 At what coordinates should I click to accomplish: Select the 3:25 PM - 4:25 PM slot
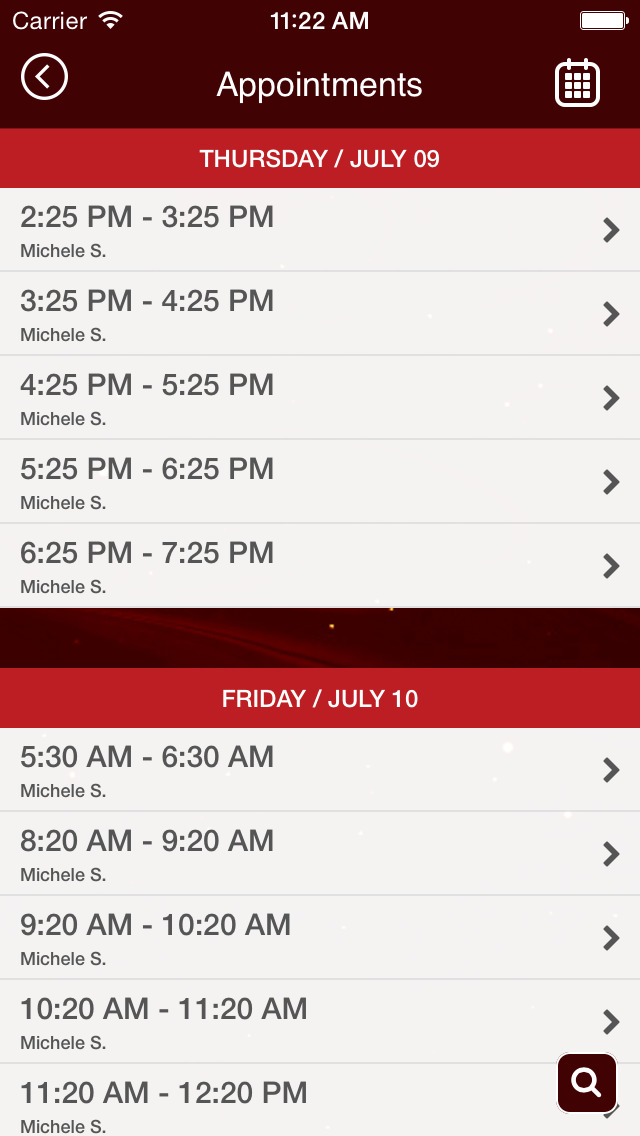tap(320, 314)
